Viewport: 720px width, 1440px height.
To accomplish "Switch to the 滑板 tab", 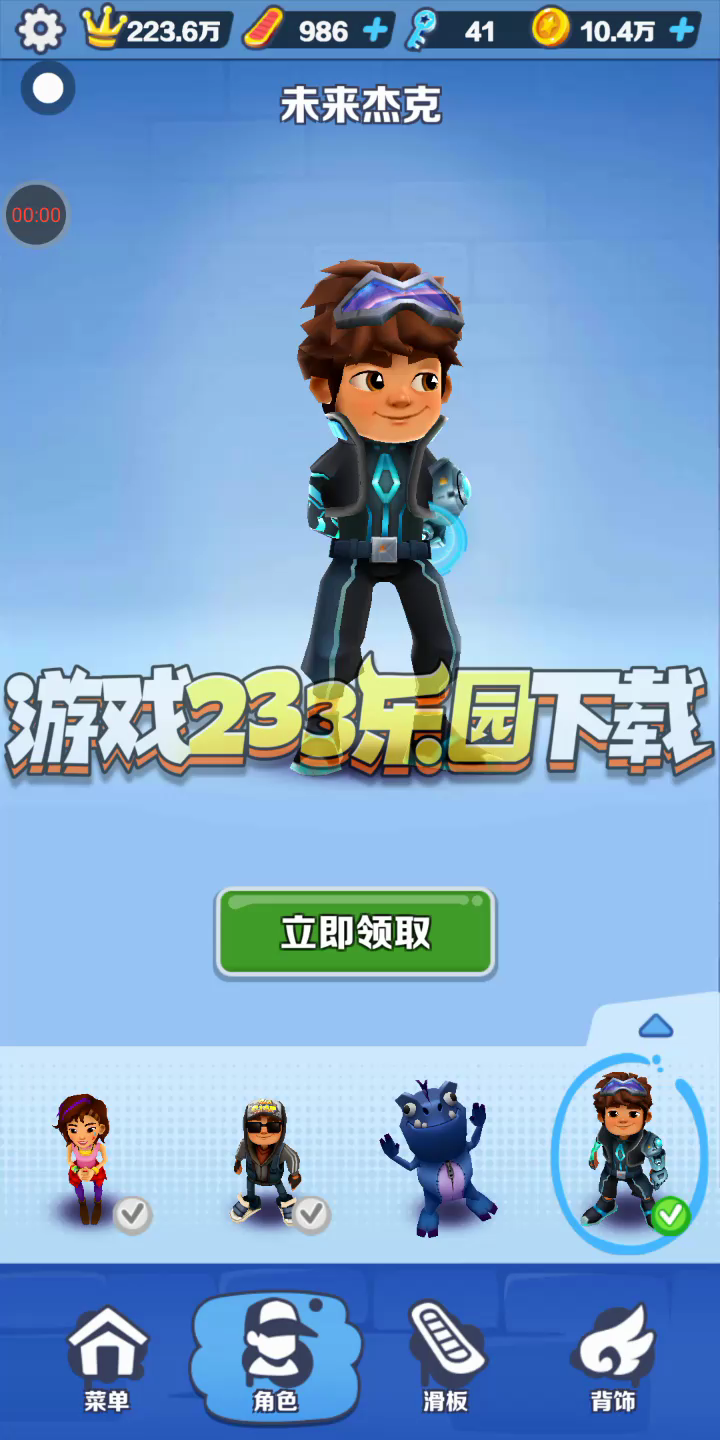I will 446,1358.
